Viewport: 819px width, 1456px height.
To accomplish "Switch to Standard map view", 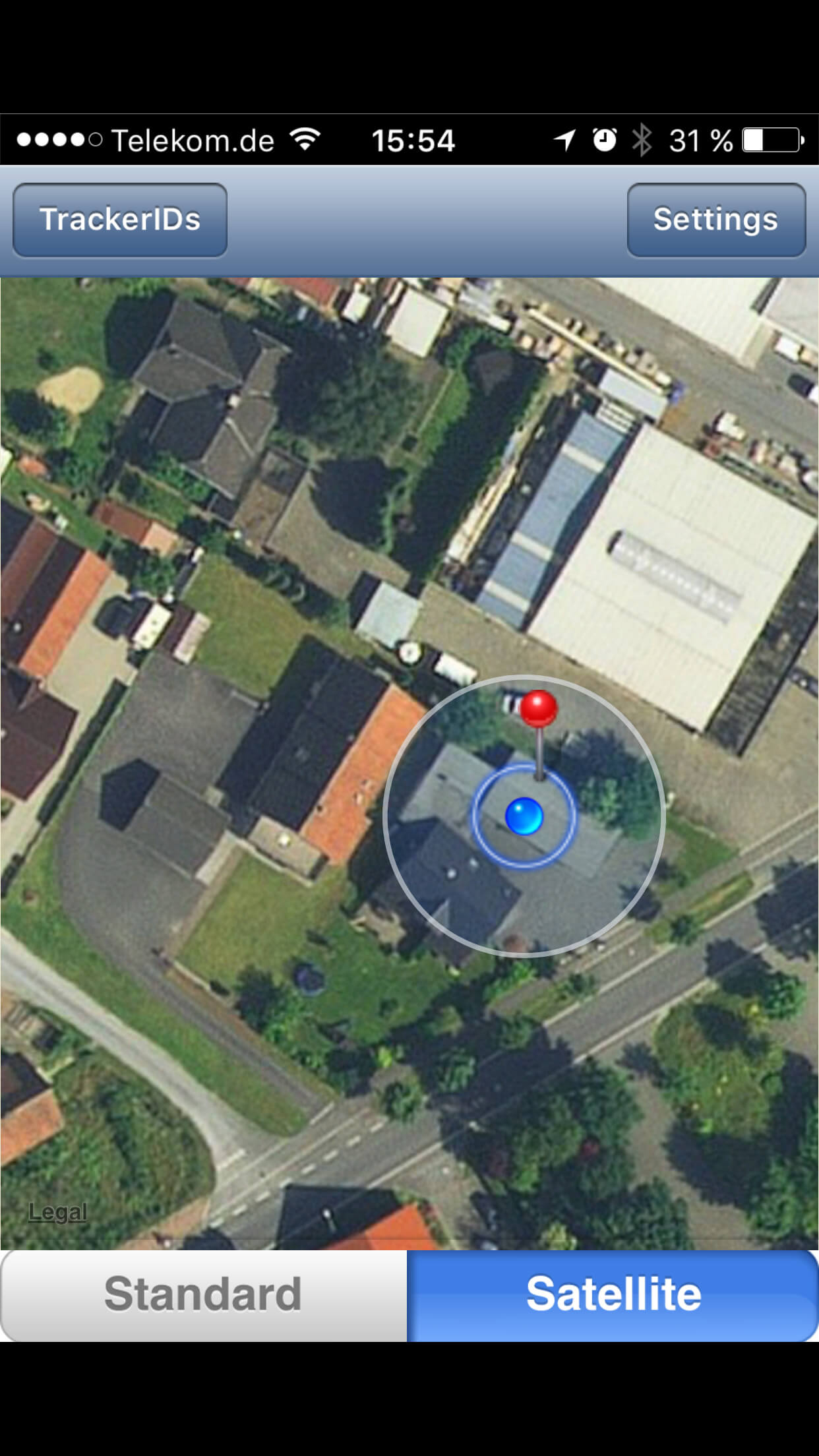I will click(204, 1295).
